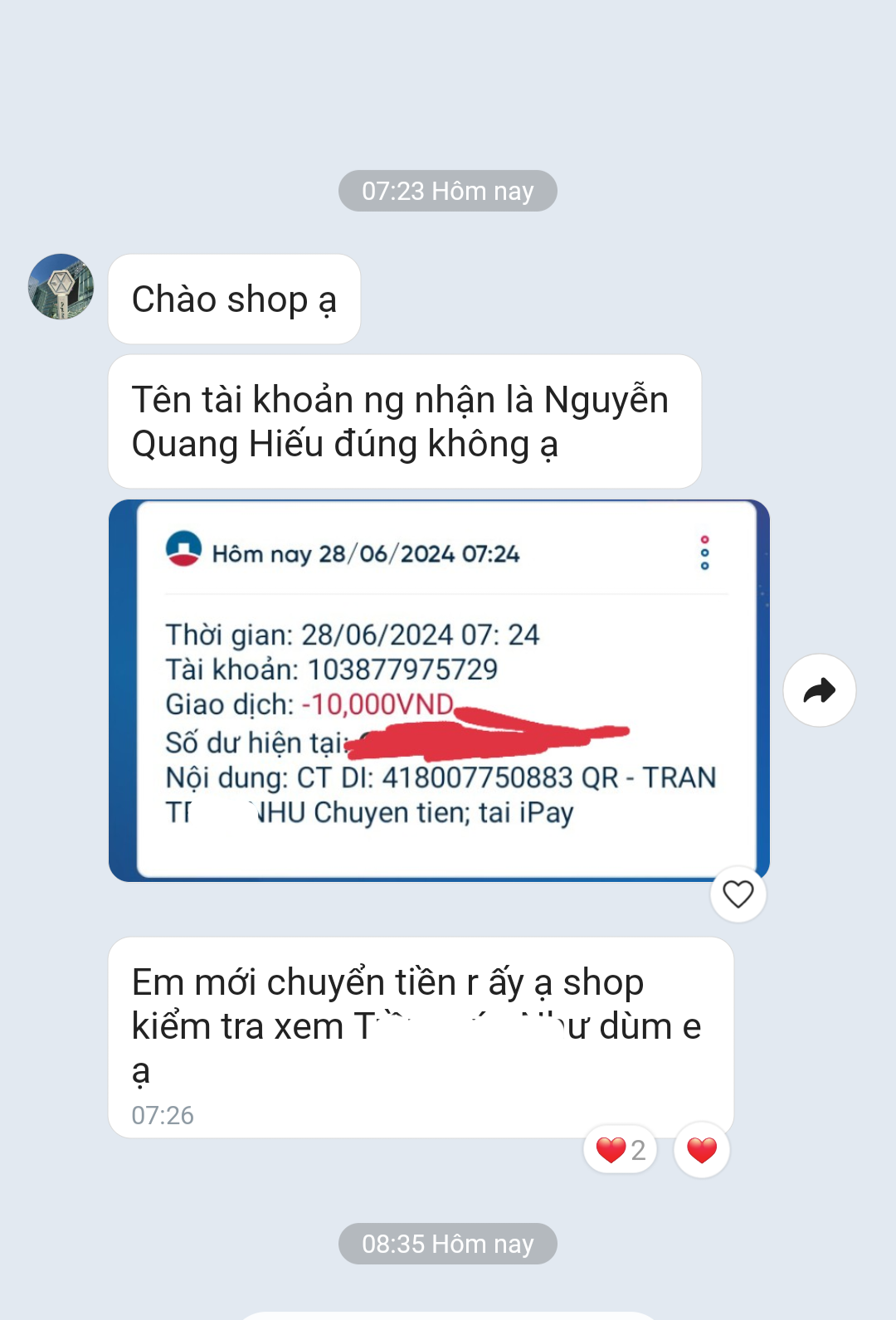Forward the transaction image message
This screenshot has height=1320, width=896.
(x=819, y=690)
